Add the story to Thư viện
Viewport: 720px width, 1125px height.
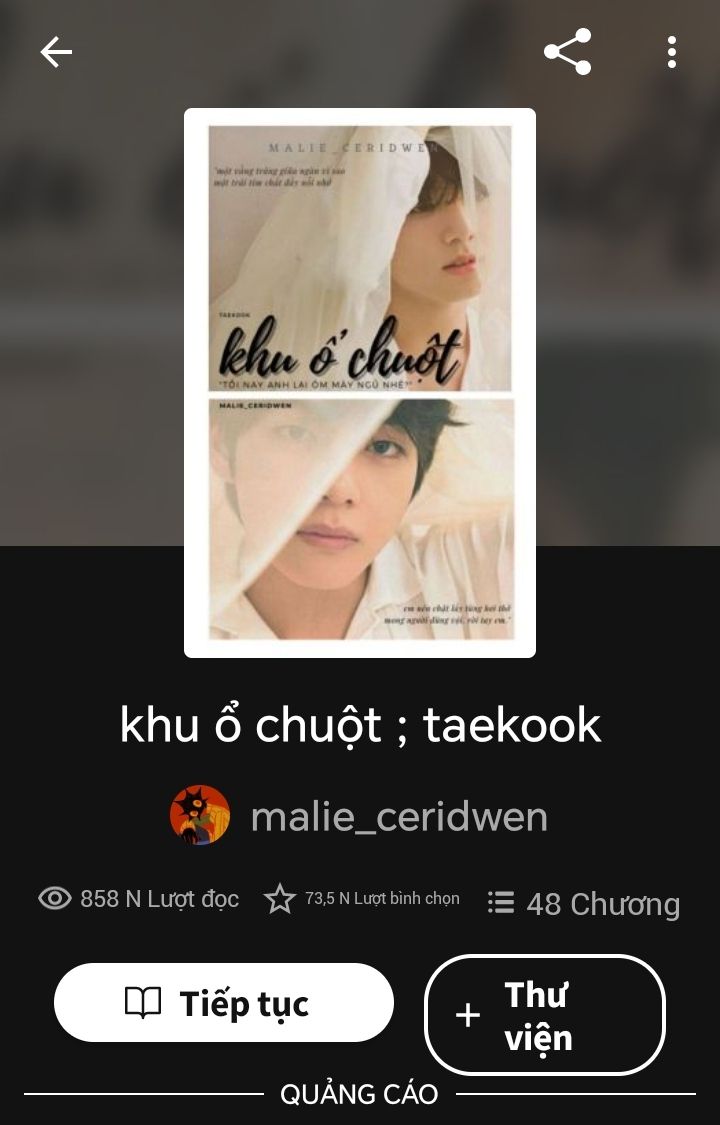pos(545,1015)
